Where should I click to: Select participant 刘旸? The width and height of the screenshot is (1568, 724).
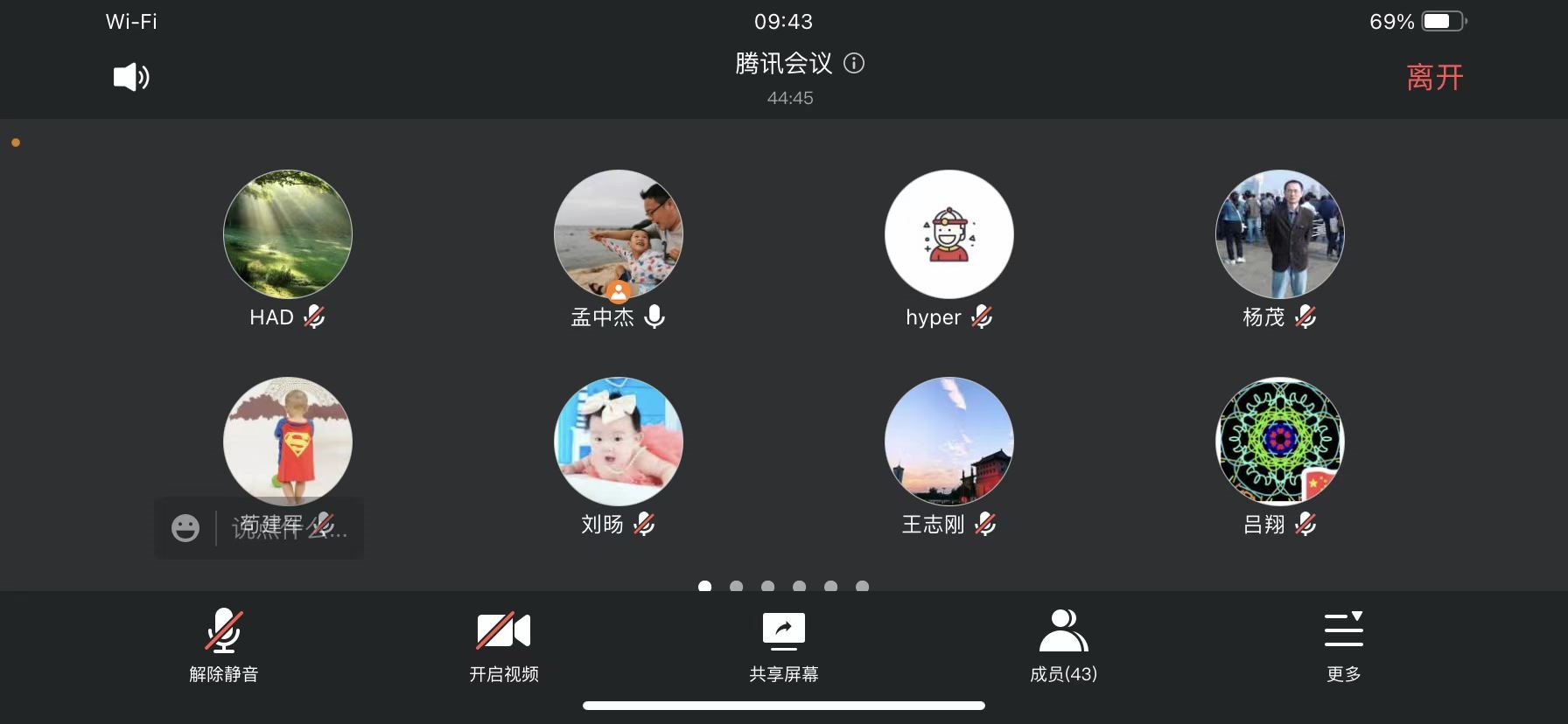[x=619, y=442]
